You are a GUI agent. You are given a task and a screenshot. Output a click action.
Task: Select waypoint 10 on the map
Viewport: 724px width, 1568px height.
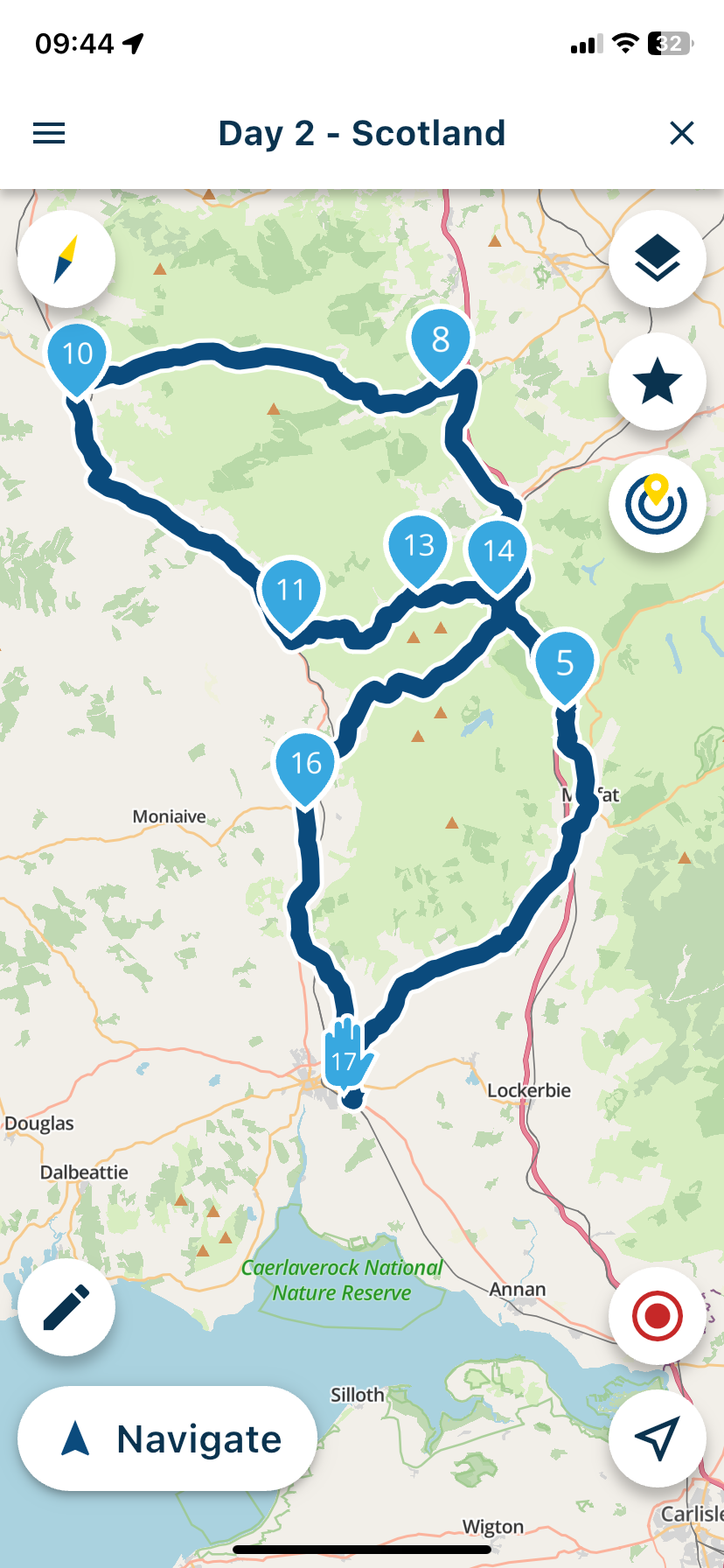click(x=77, y=354)
